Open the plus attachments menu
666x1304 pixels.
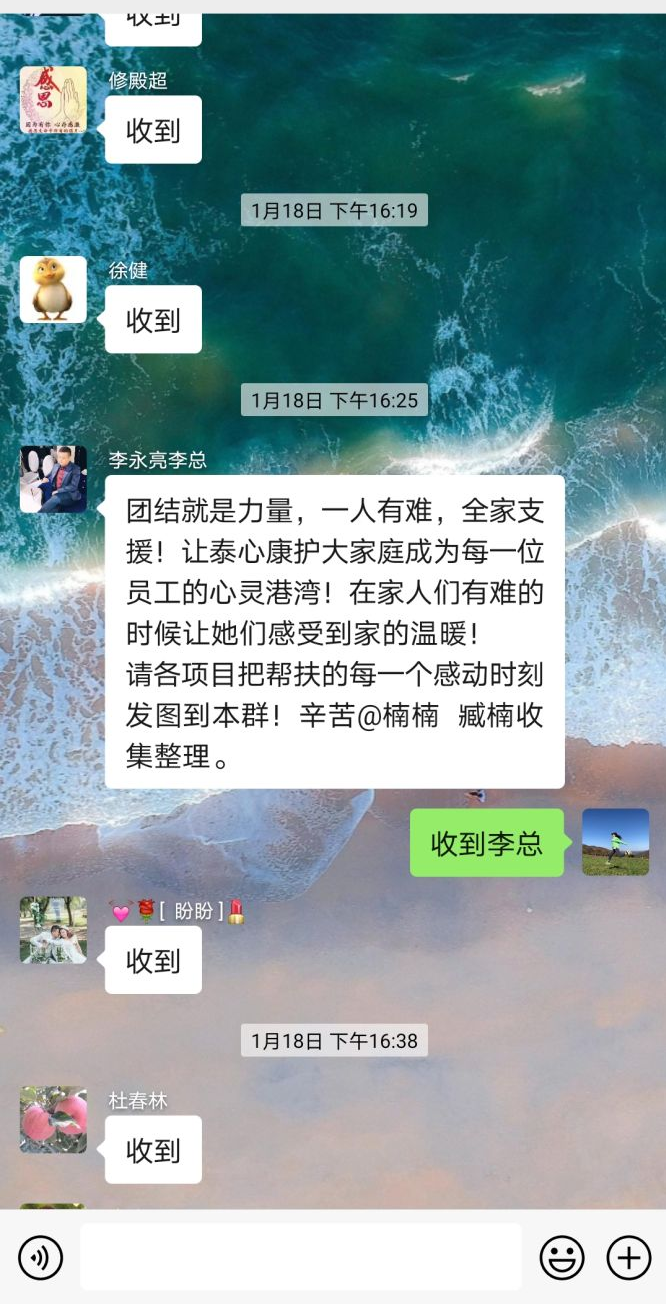629,1257
